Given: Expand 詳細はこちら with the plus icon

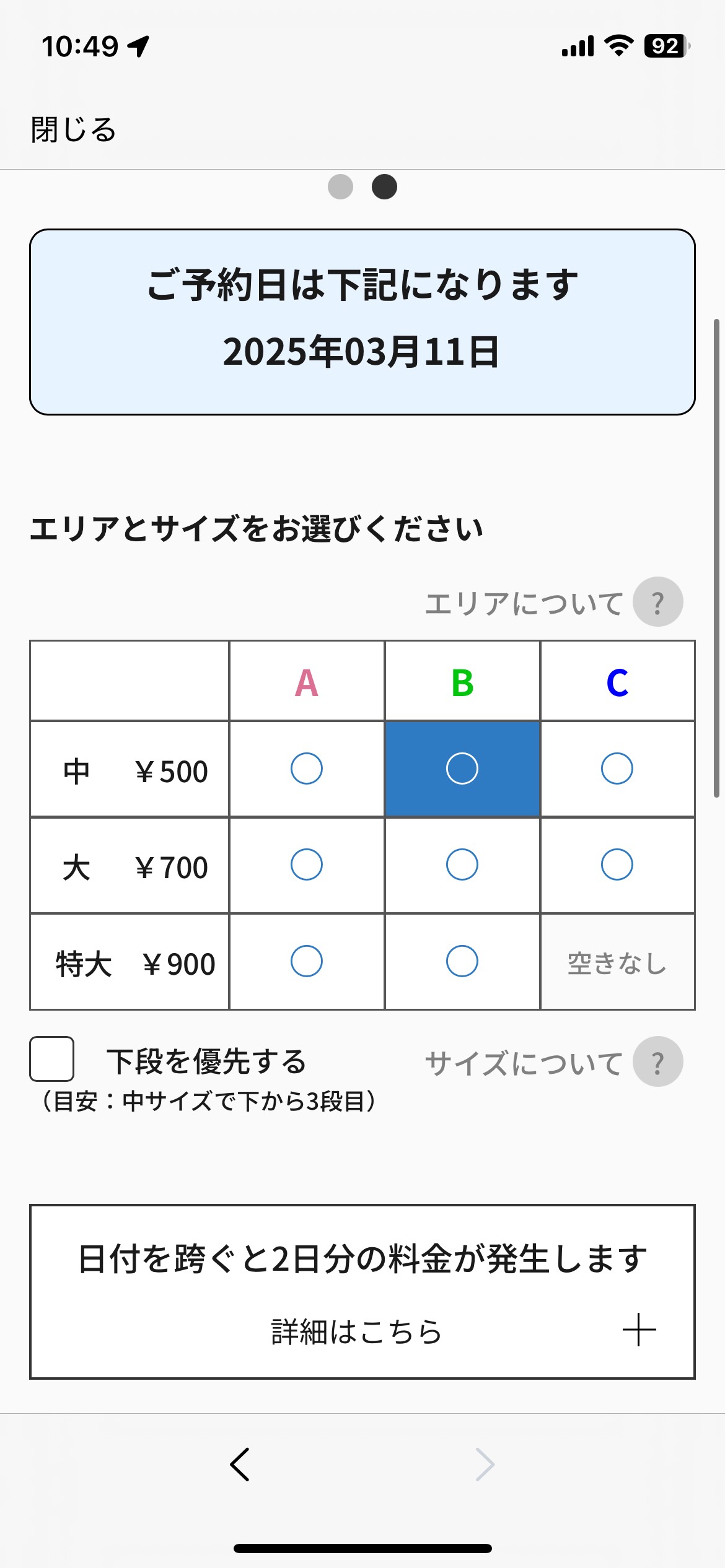Looking at the screenshot, I should pyautogui.click(x=639, y=1330).
